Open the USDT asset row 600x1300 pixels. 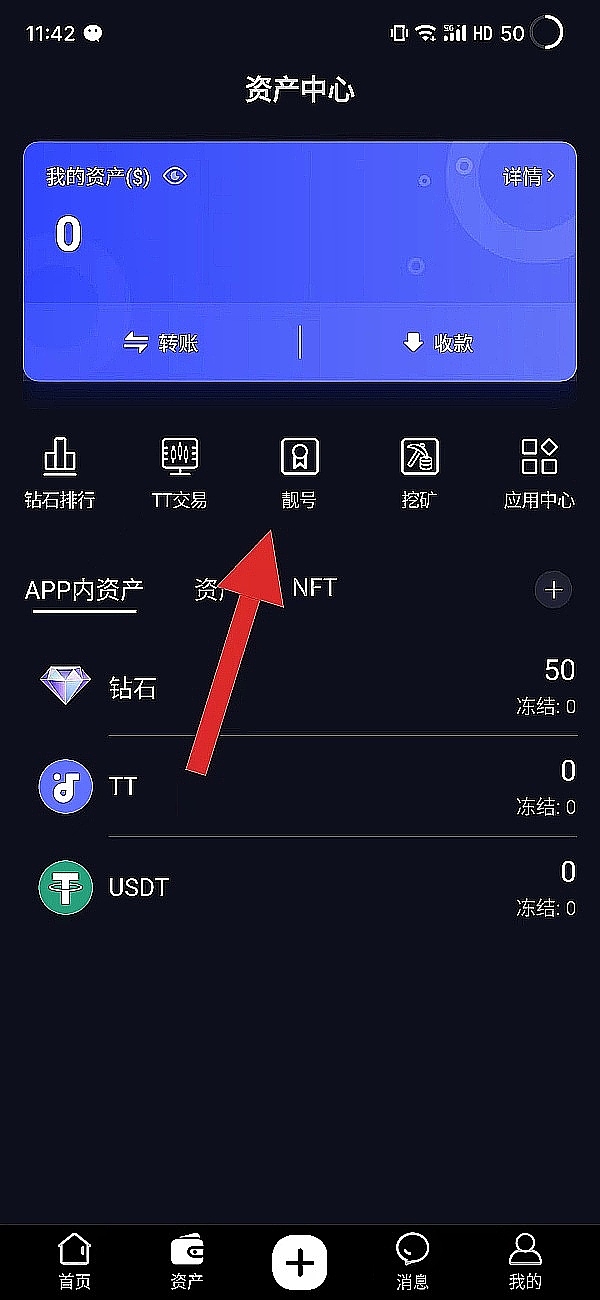tap(300, 887)
